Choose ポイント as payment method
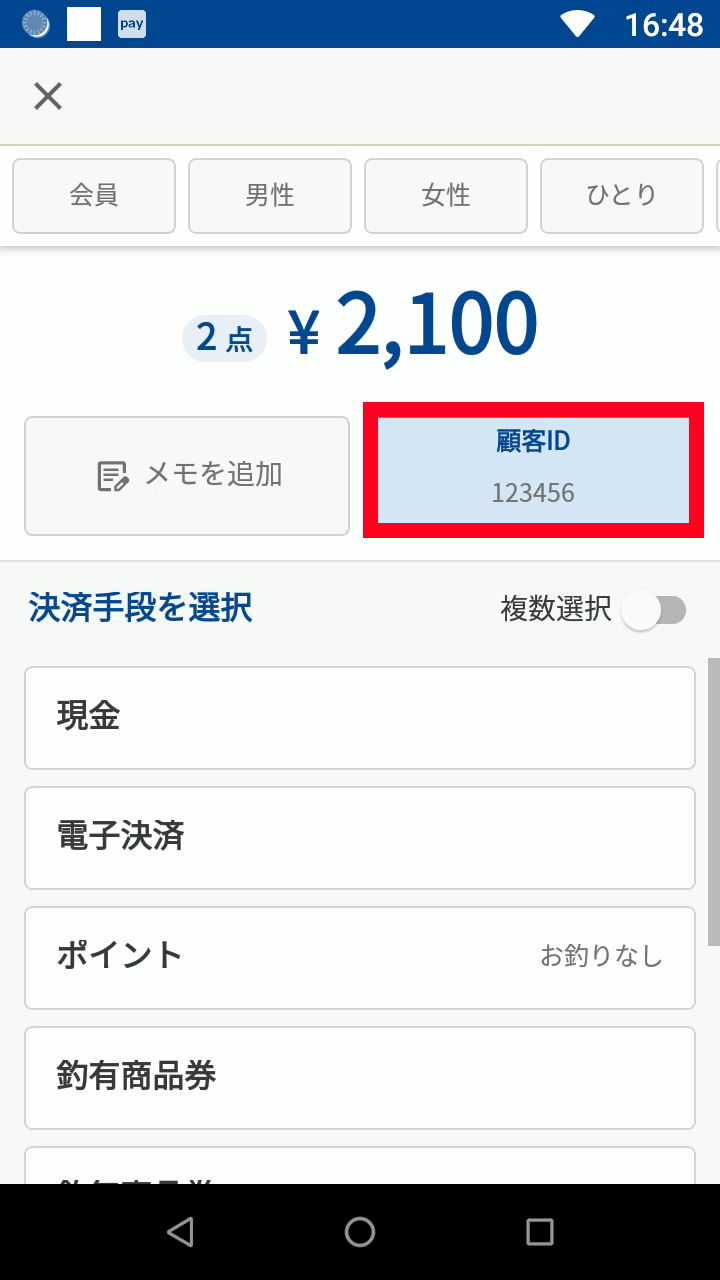 (360, 957)
